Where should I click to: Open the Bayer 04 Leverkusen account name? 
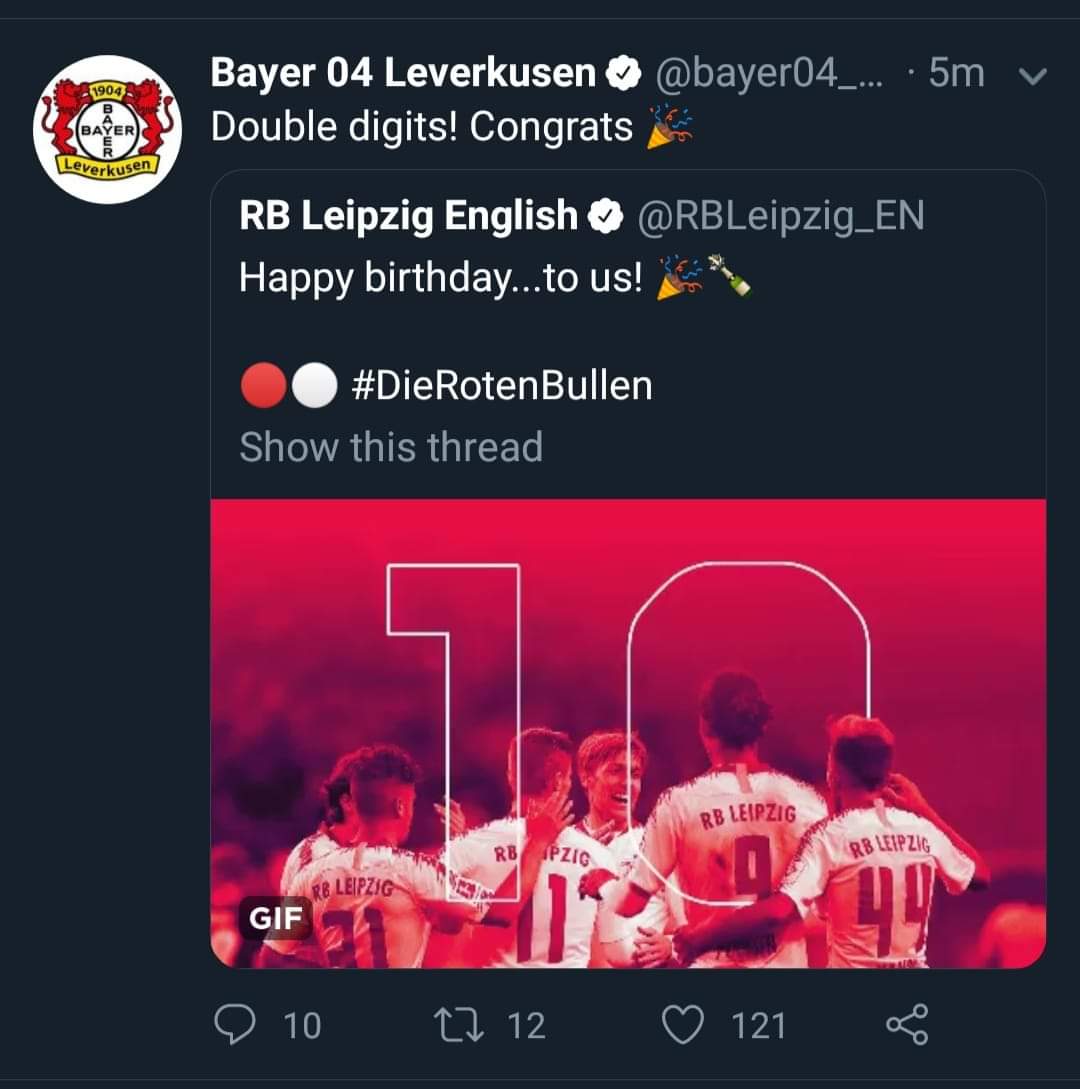coord(403,73)
